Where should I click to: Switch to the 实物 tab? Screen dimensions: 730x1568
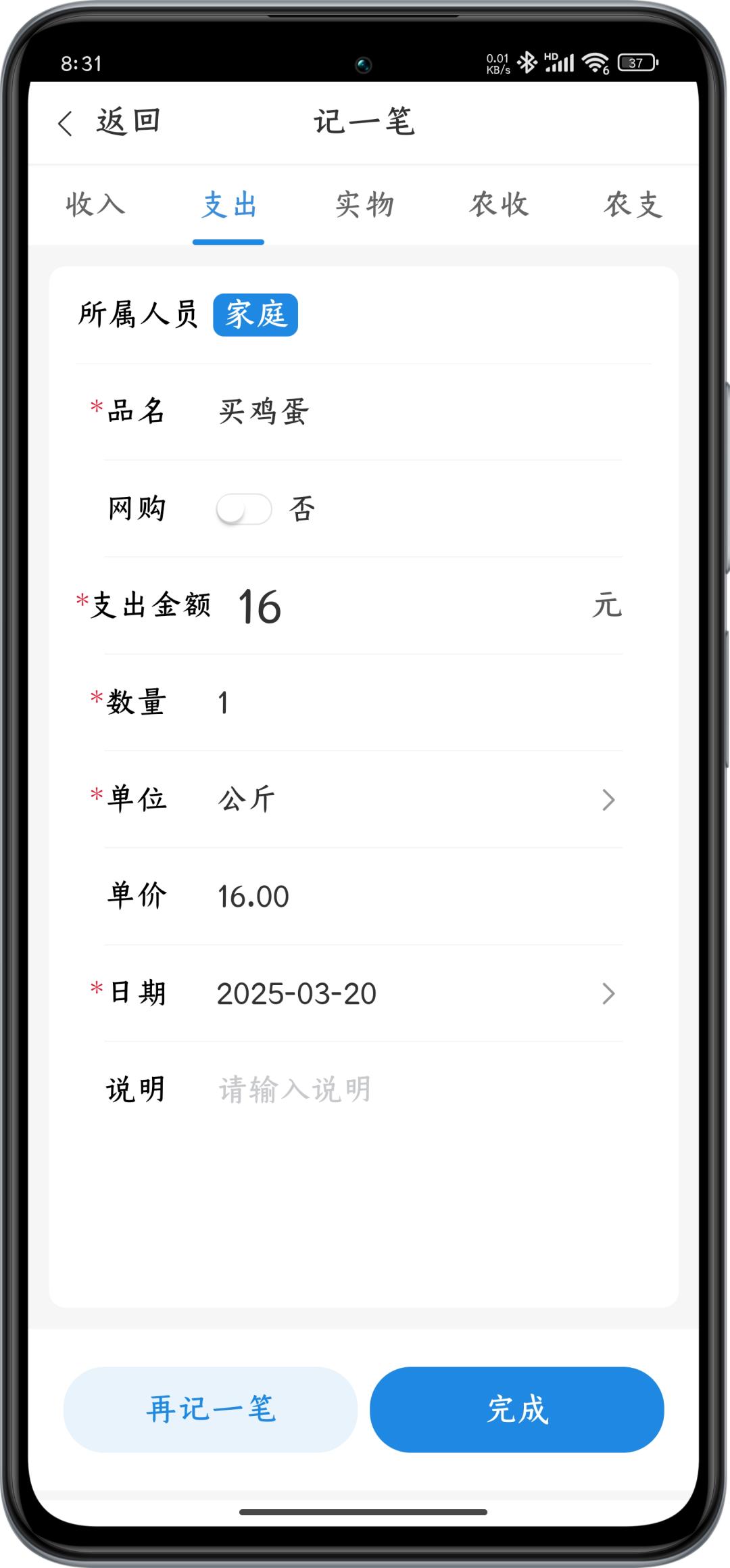click(364, 204)
